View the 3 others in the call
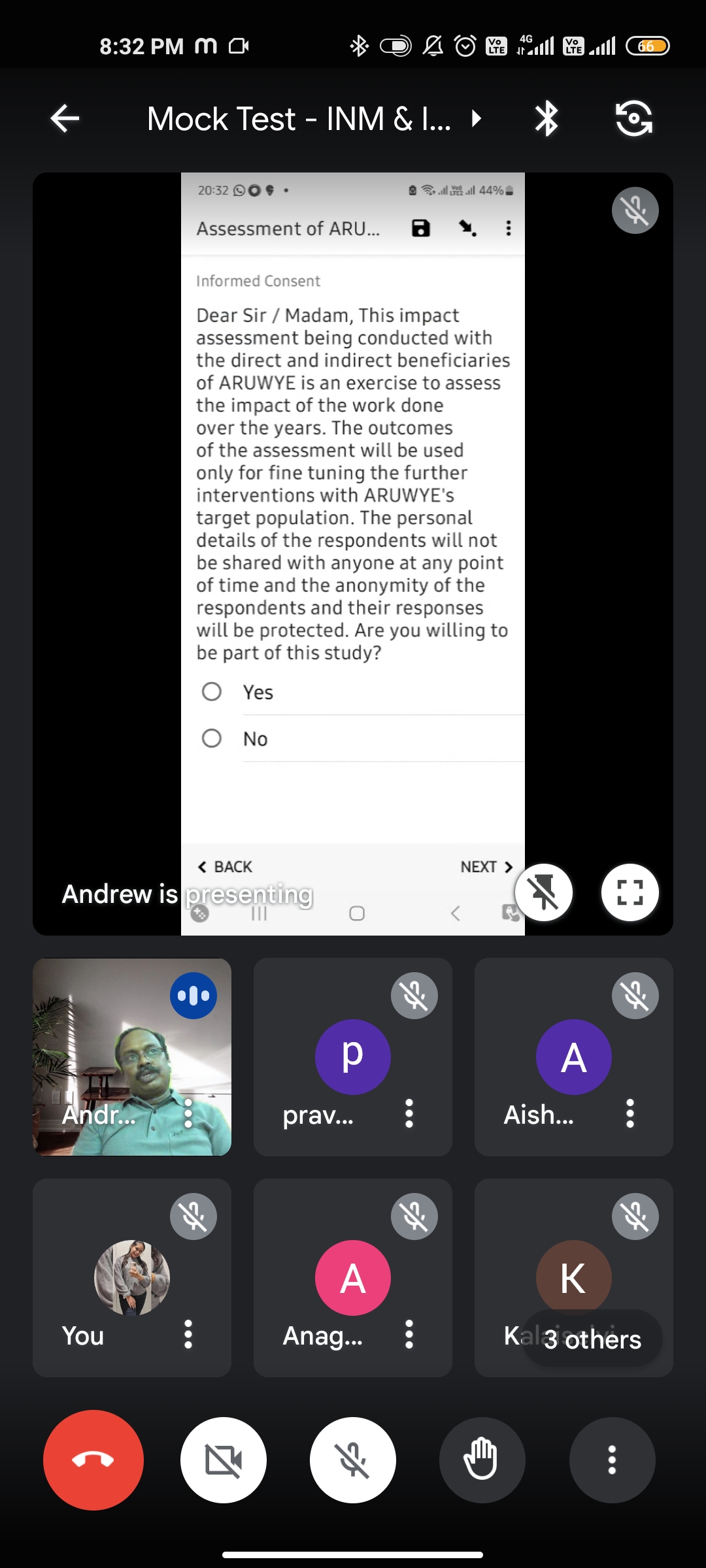The image size is (706, 1568). (592, 1339)
